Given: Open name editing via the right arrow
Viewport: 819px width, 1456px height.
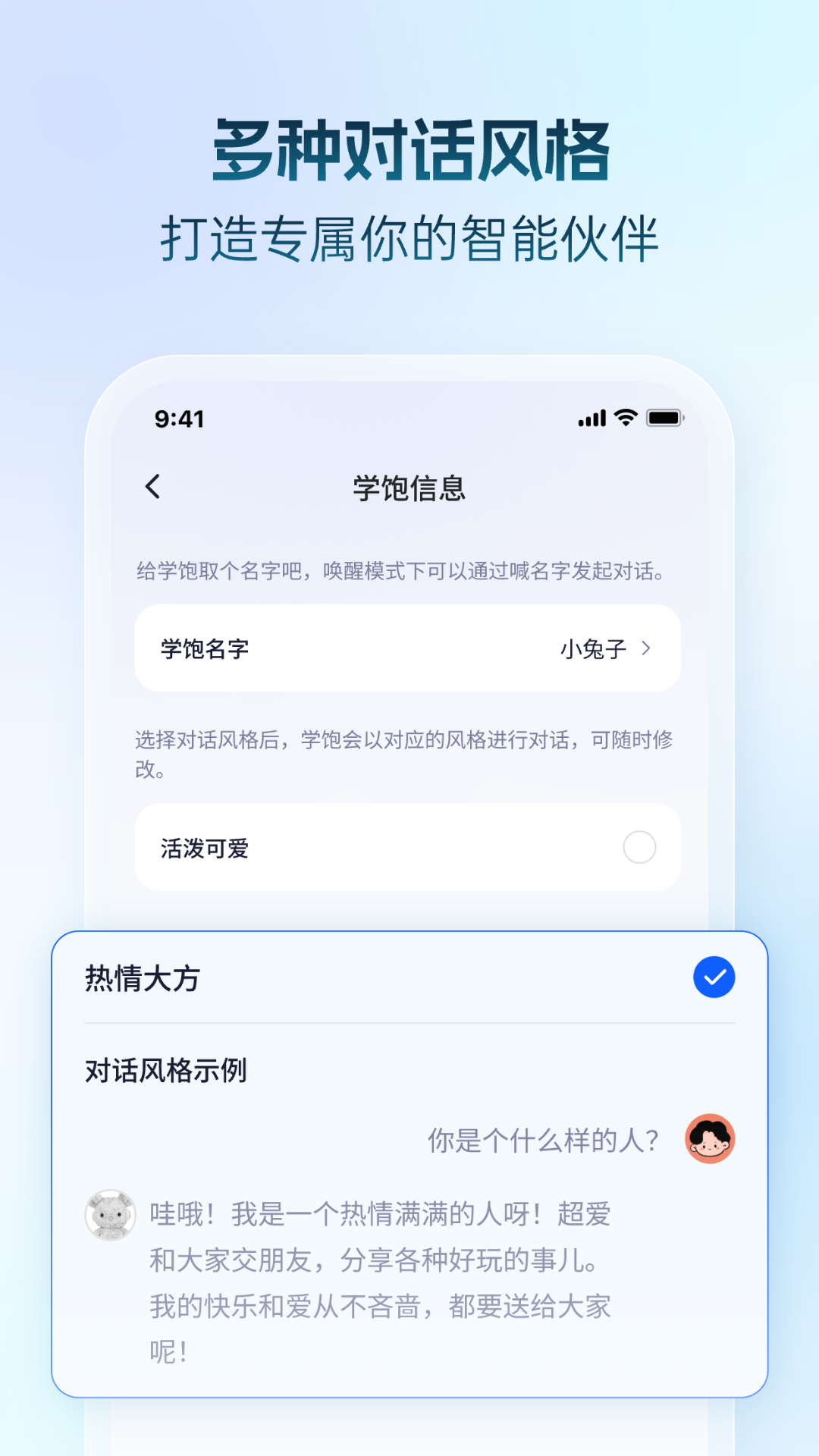Looking at the screenshot, I should (647, 649).
